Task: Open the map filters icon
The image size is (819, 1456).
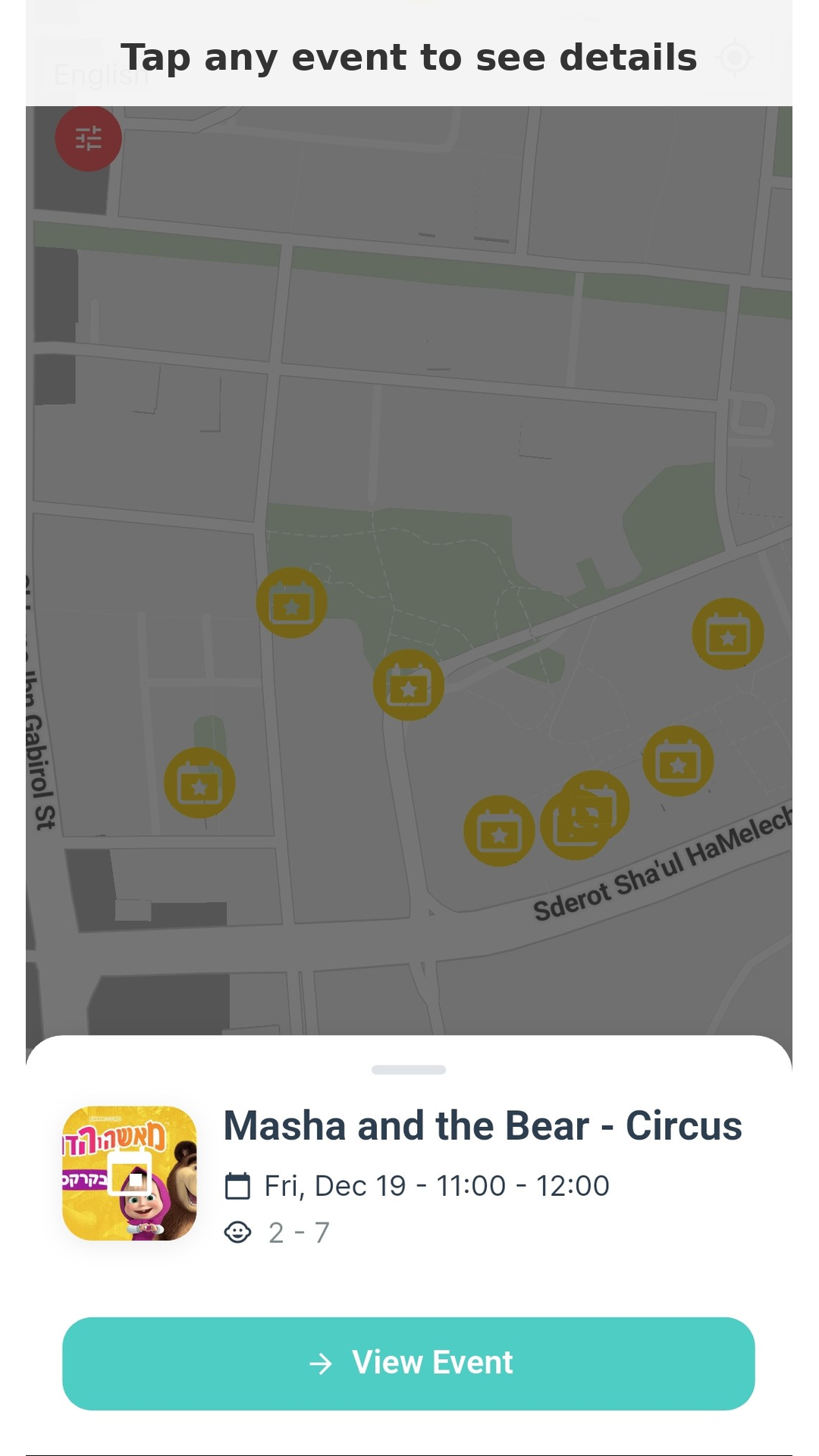Action: [x=88, y=139]
